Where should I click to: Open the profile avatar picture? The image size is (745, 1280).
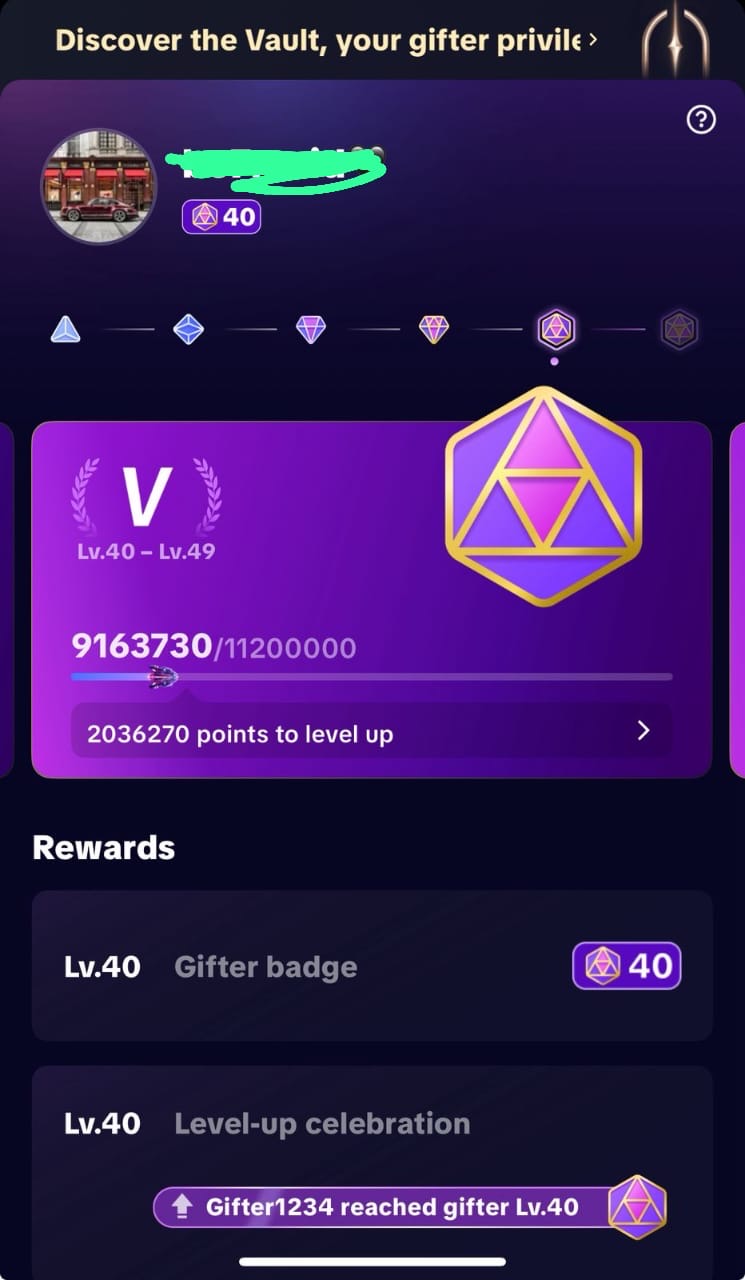98,186
